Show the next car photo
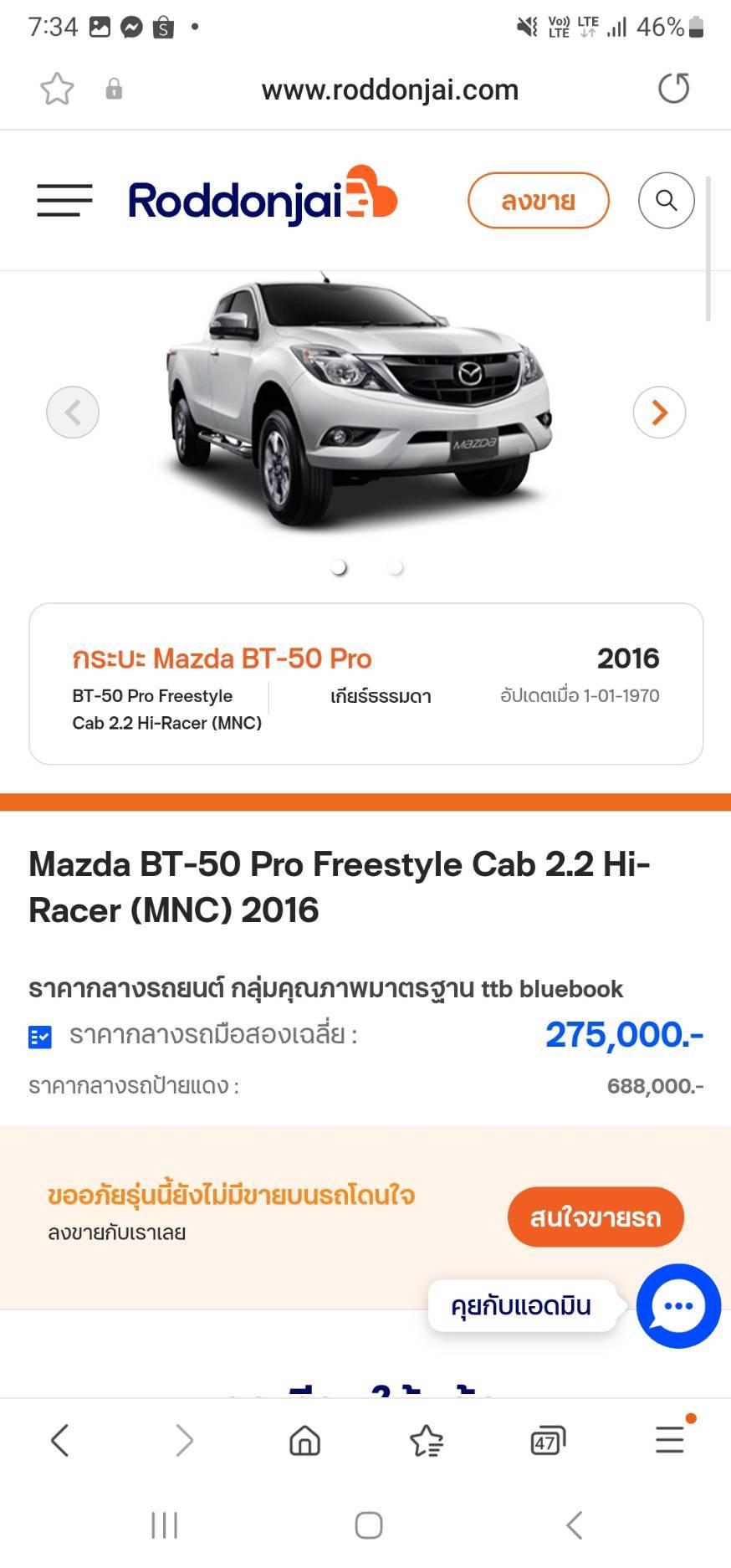This screenshot has width=731, height=1568. pos(659,412)
